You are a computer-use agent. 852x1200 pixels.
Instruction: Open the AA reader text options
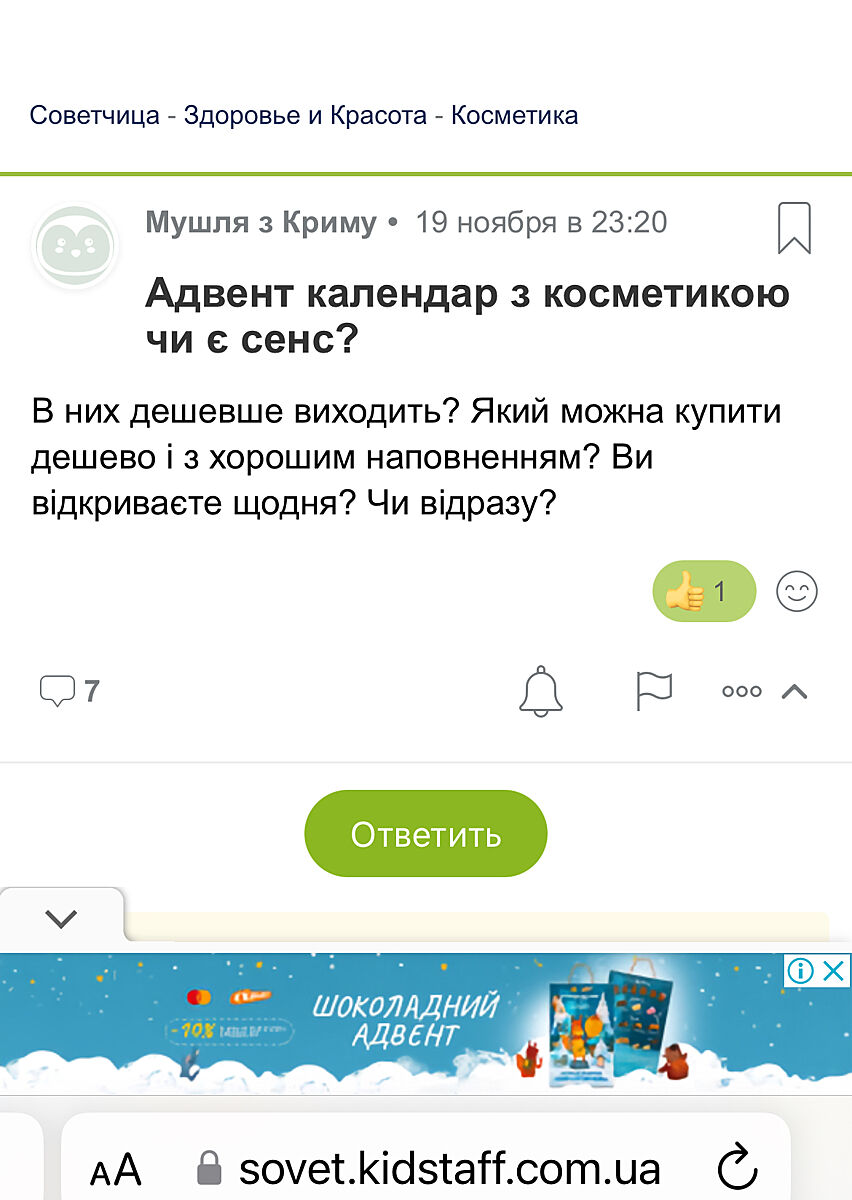tap(116, 1169)
